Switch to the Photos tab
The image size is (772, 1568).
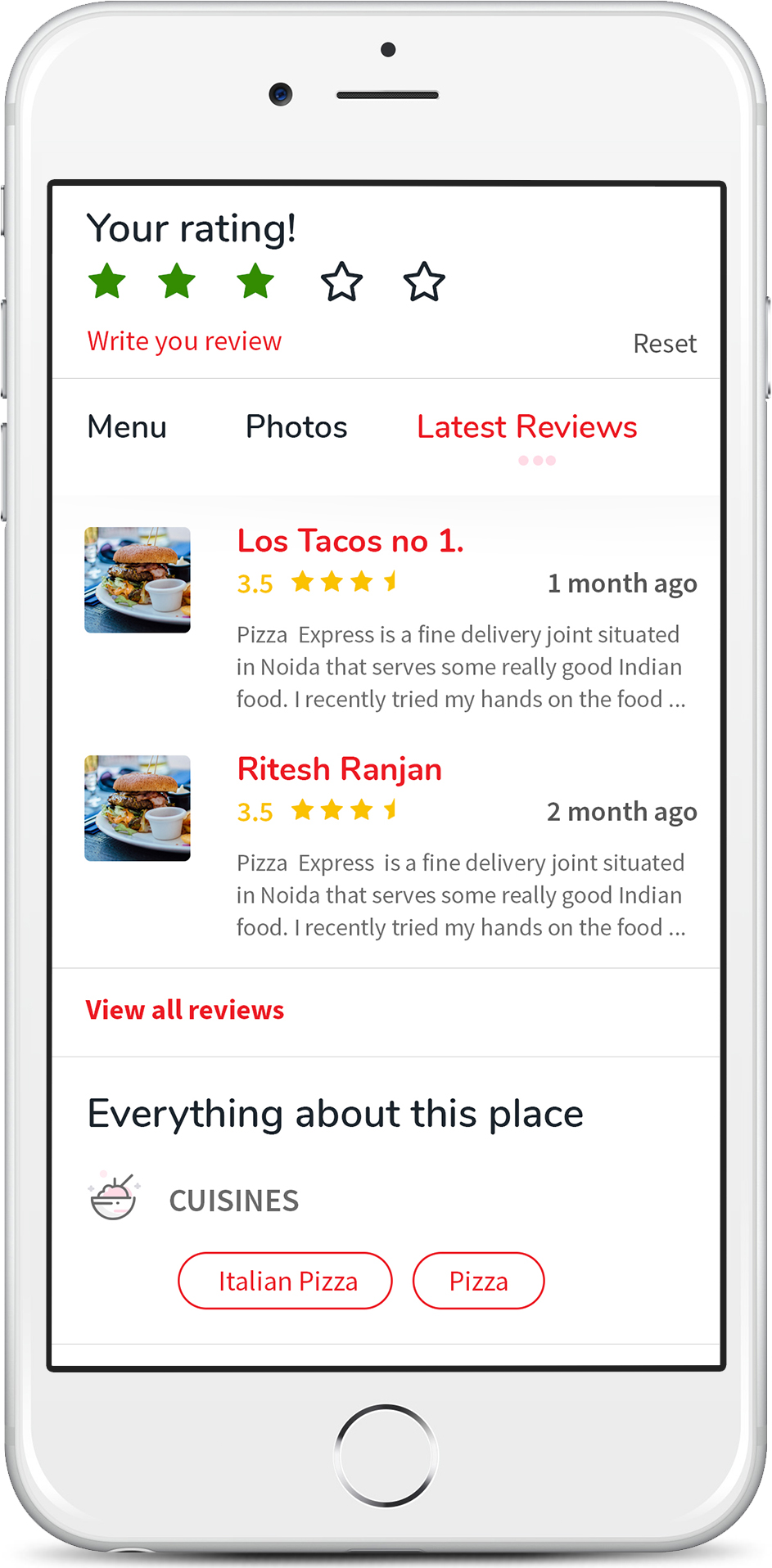pos(296,427)
